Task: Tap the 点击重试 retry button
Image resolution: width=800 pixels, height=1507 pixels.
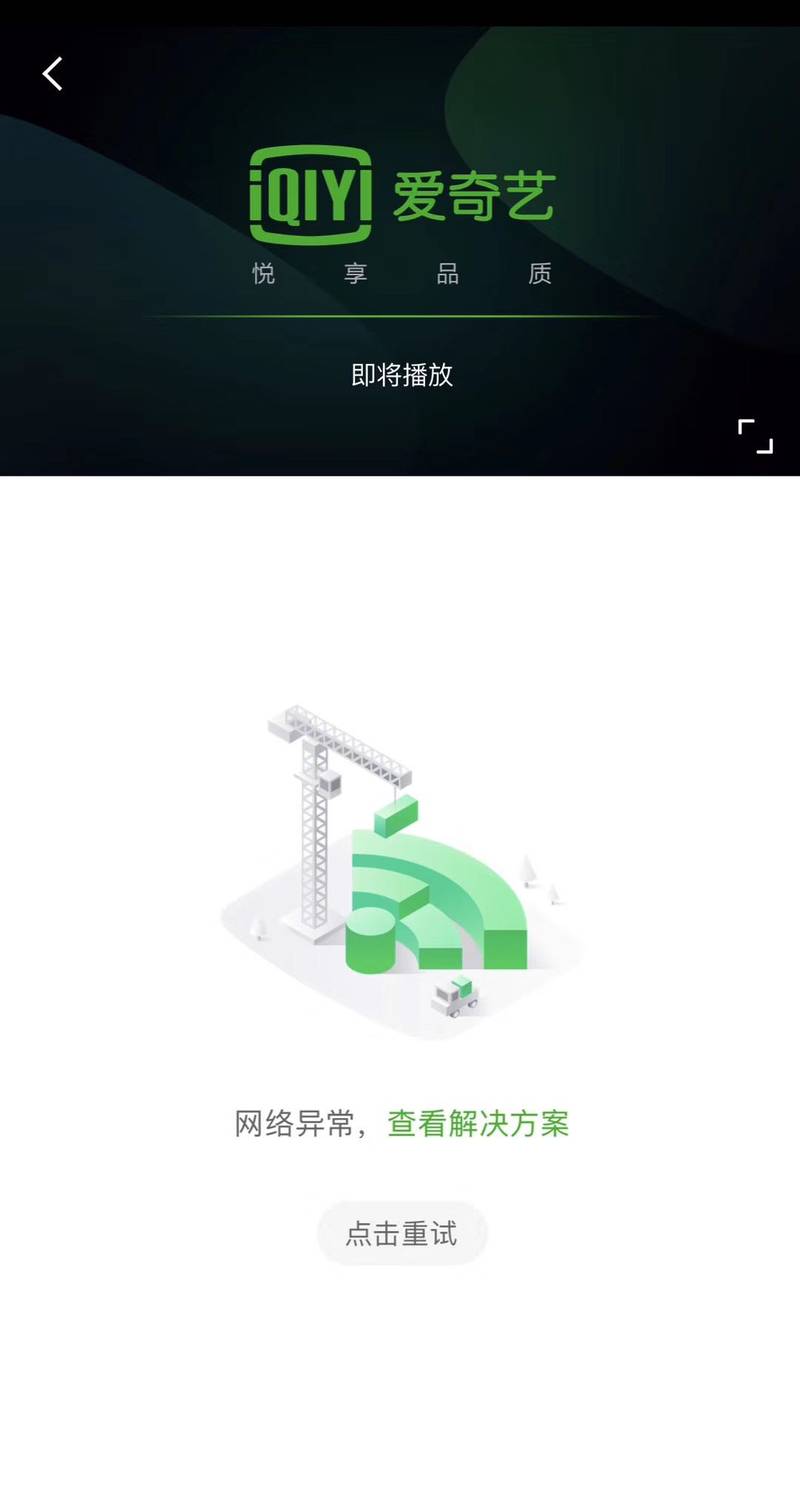Action: click(402, 1234)
